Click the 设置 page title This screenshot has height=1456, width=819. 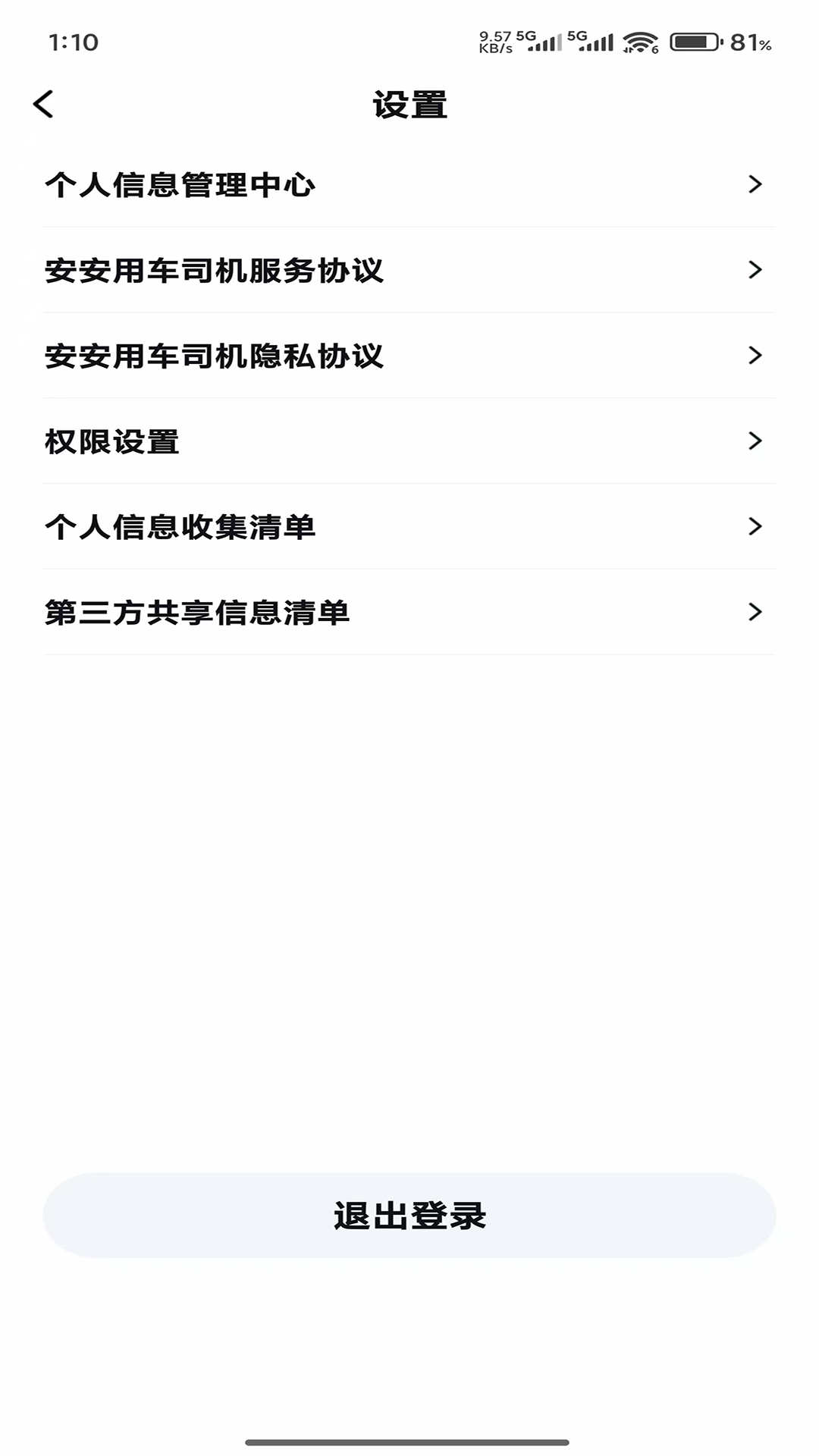coord(409,105)
